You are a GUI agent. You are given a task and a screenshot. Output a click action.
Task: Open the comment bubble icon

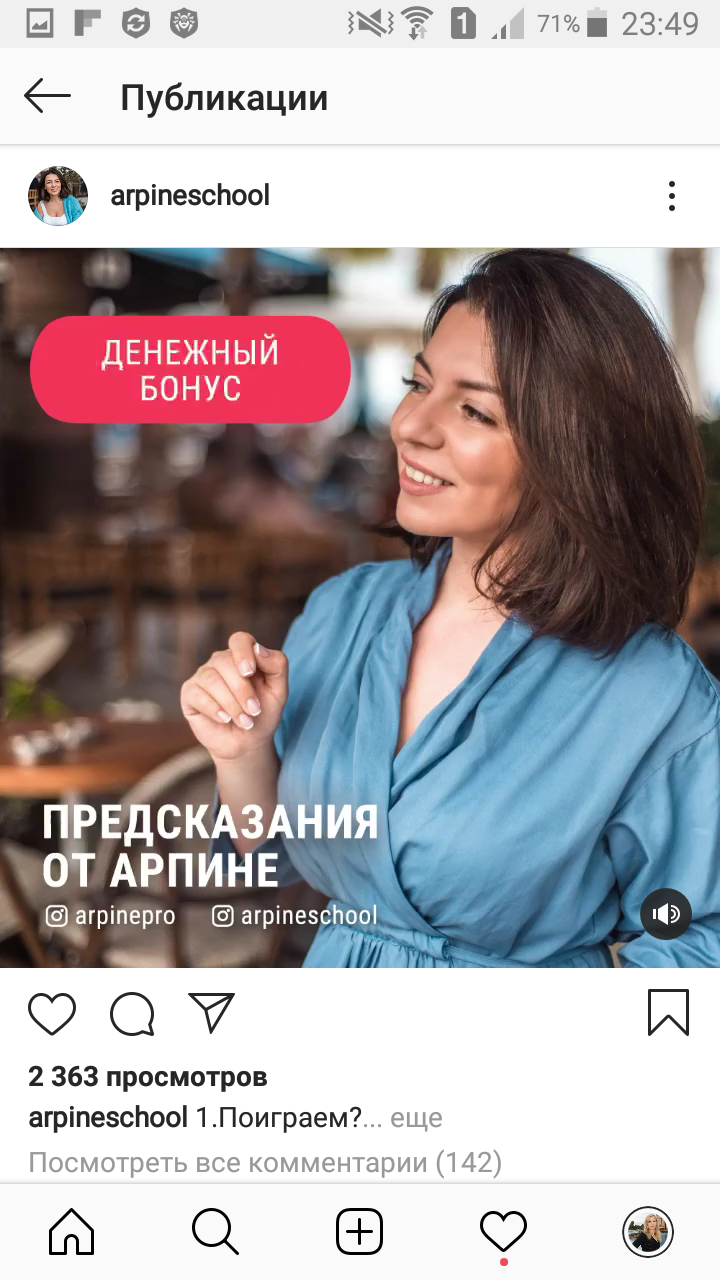132,1013
